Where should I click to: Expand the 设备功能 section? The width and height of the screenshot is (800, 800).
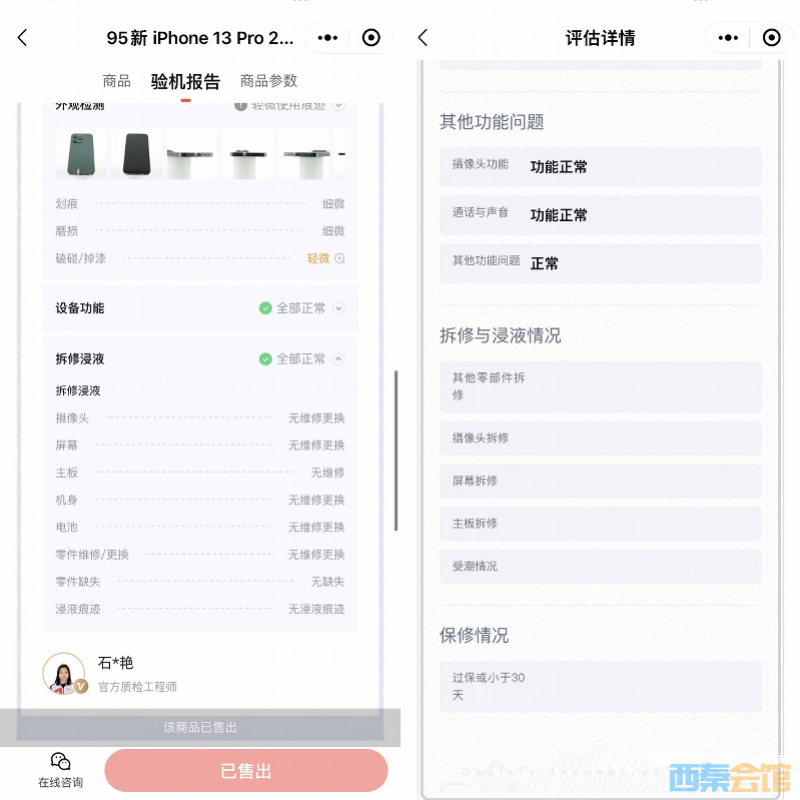pos(339,308)
